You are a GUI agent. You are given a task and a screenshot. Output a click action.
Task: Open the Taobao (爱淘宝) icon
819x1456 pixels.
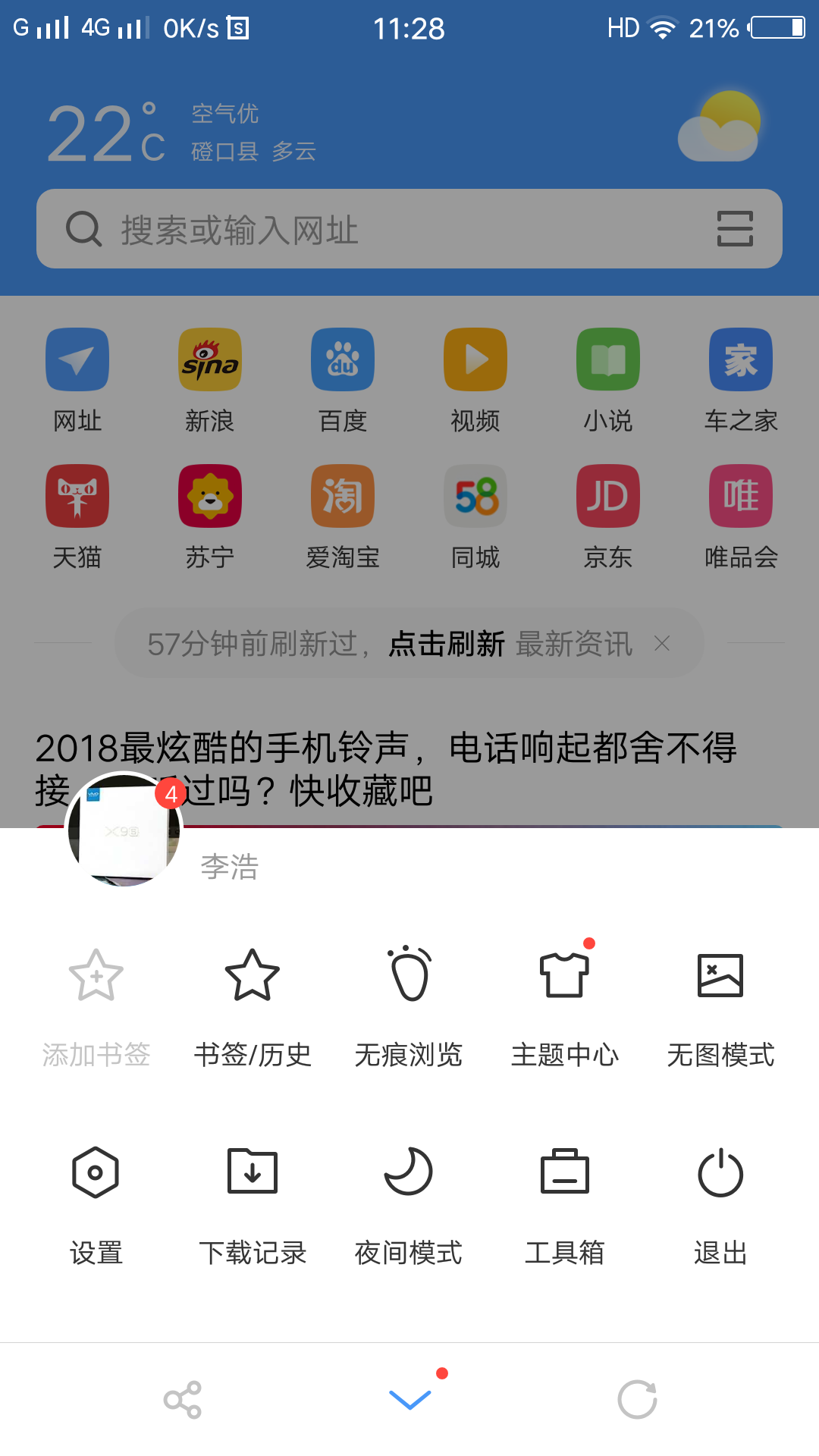coord(342,497)
